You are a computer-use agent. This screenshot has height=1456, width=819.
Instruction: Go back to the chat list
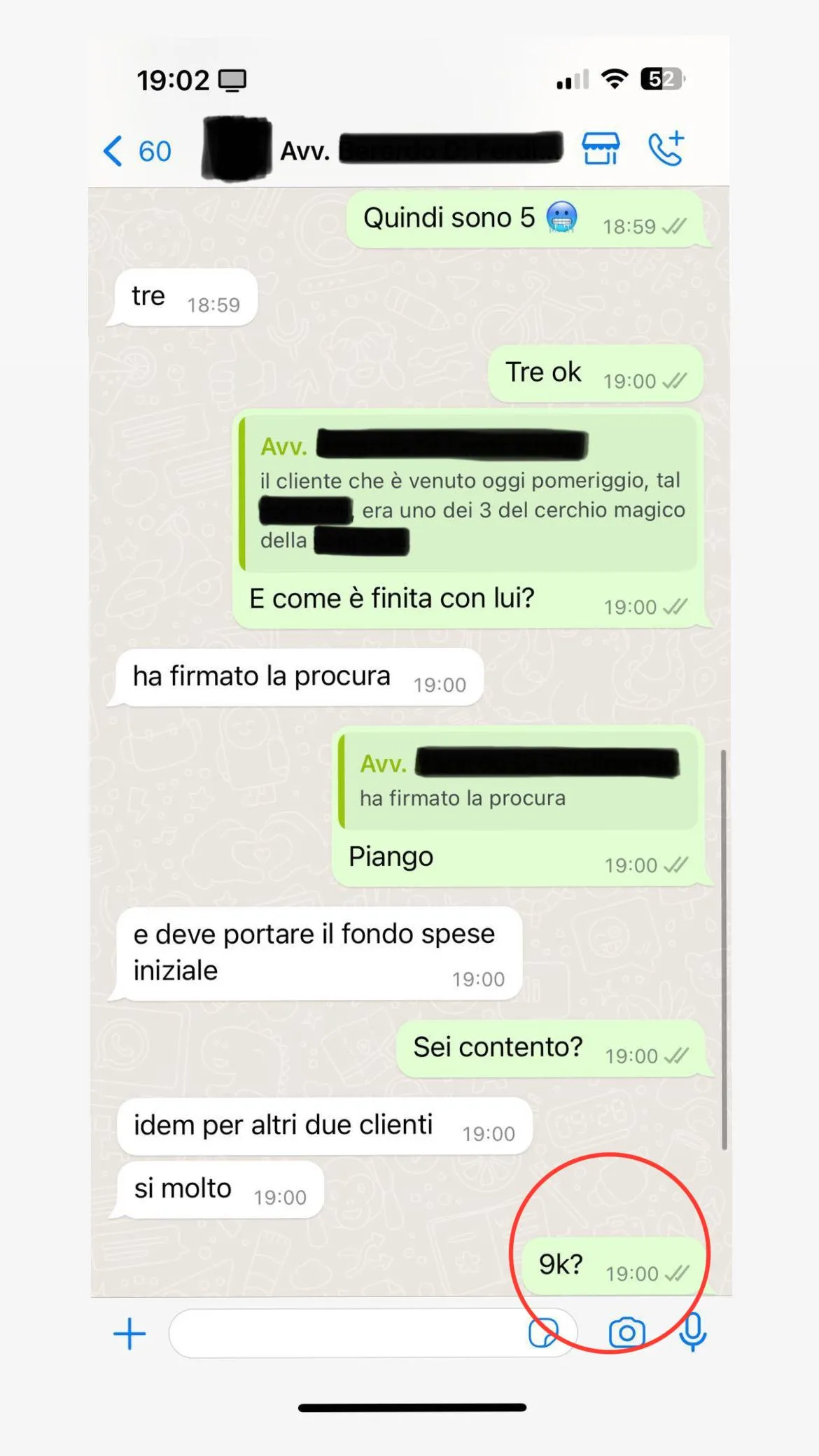[136, 150]
